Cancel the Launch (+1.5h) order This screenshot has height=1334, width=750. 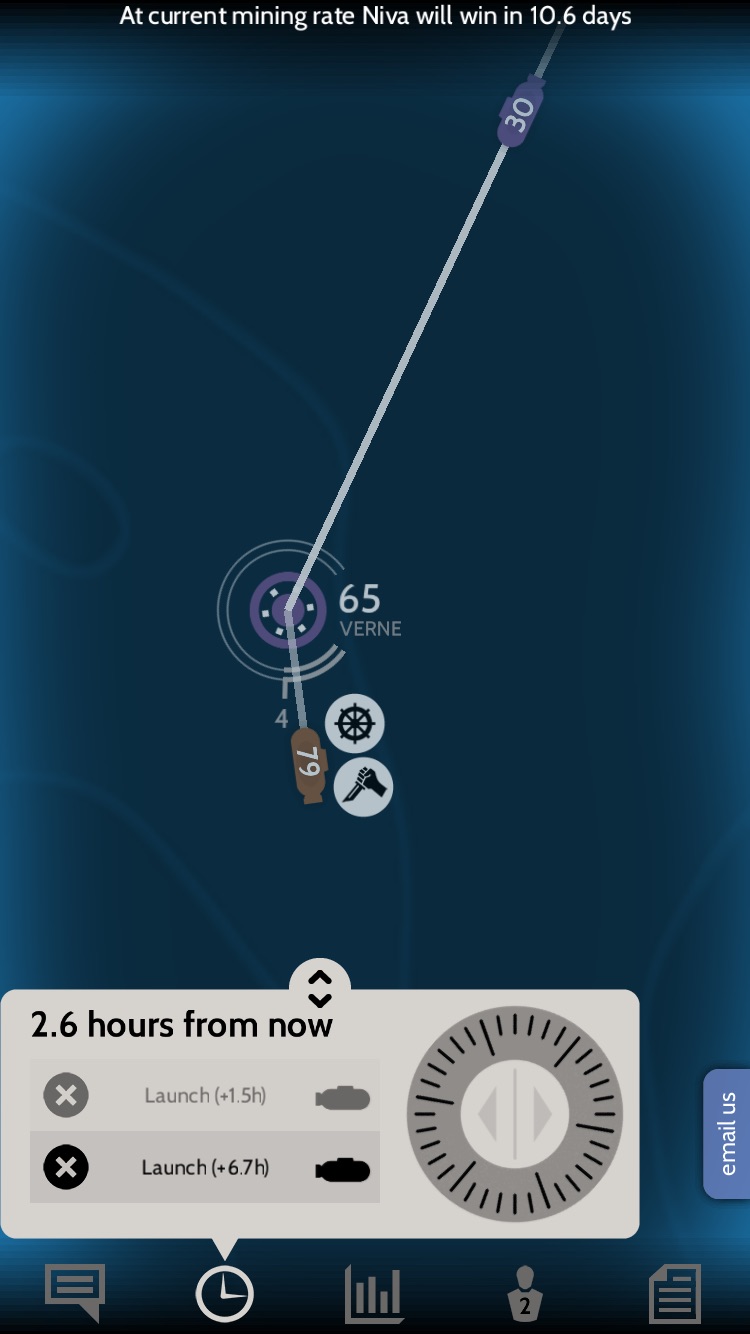[66, 1096]
